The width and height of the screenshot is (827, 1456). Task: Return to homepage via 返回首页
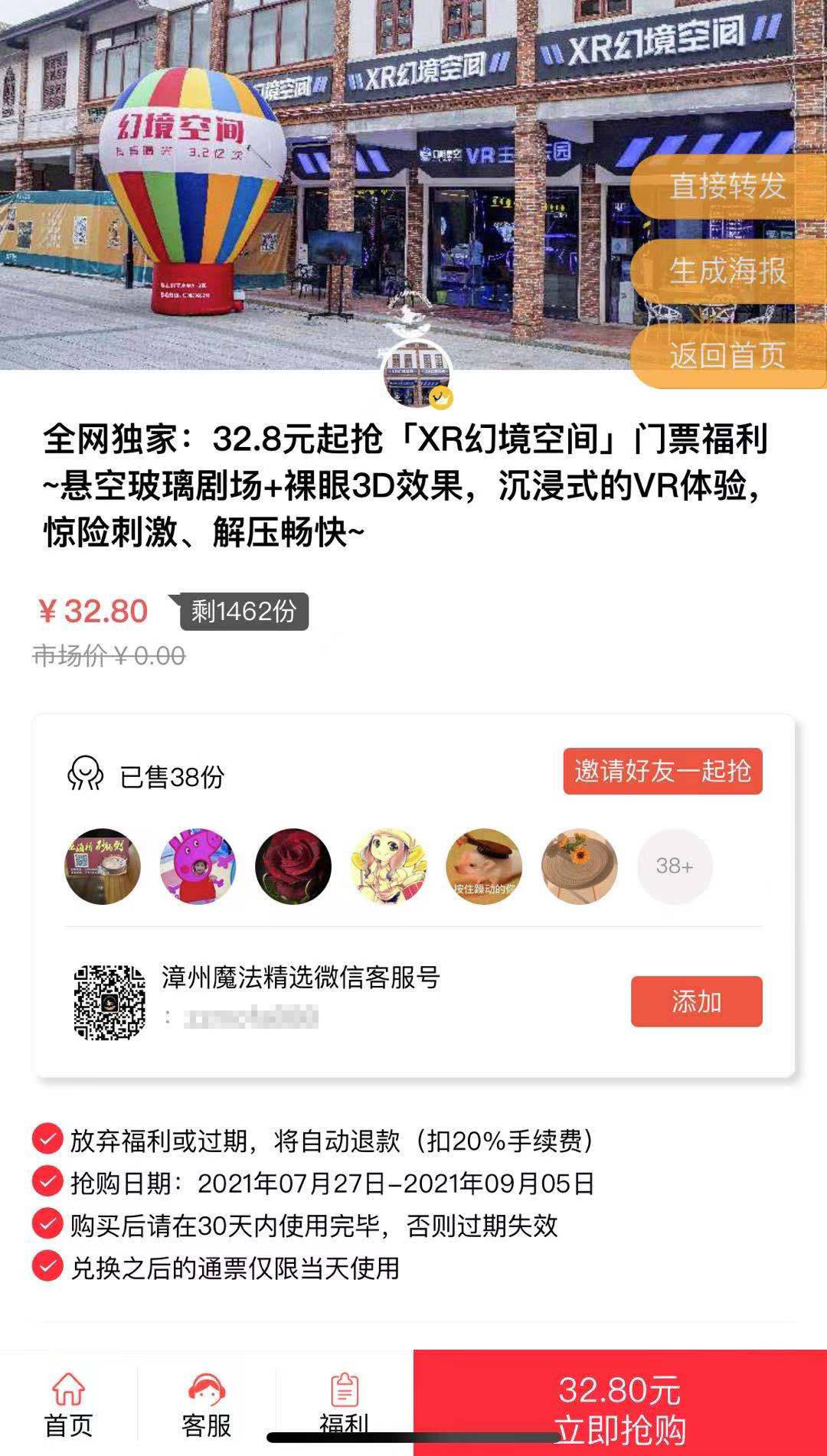coord(727,355)
